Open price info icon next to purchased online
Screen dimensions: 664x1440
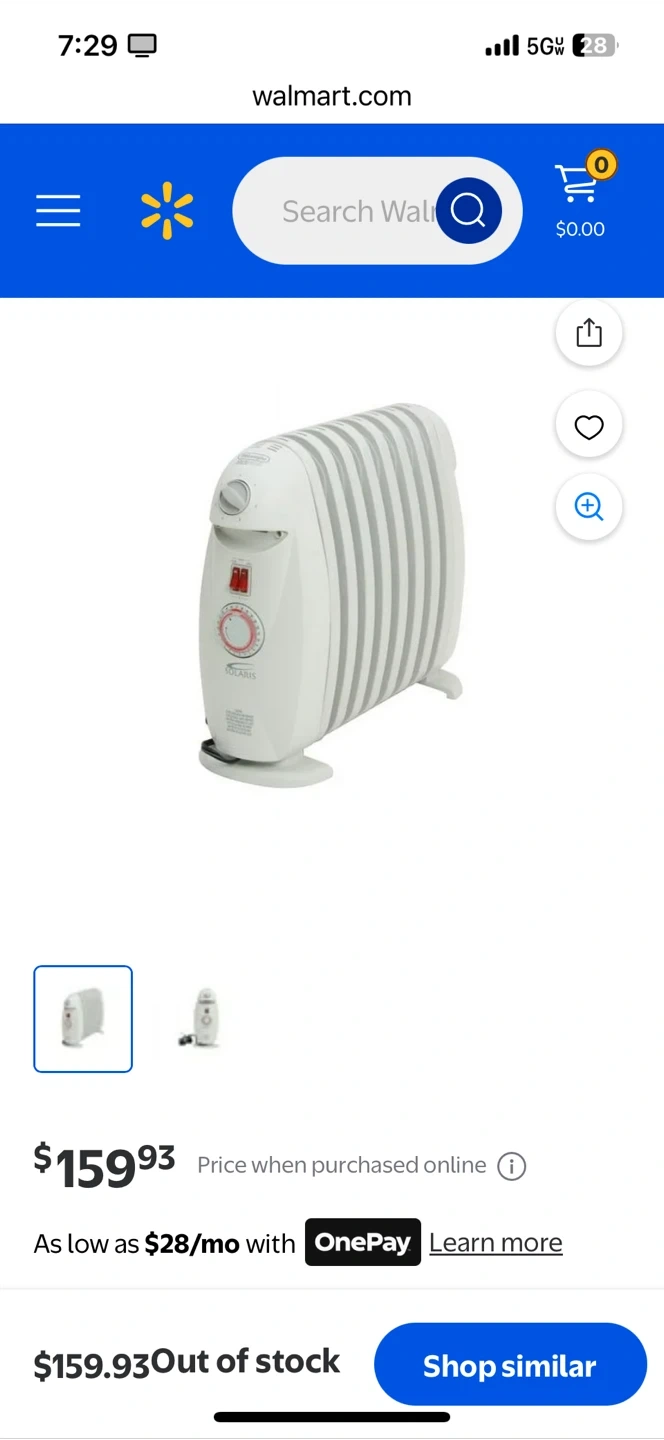(512, 1166)
